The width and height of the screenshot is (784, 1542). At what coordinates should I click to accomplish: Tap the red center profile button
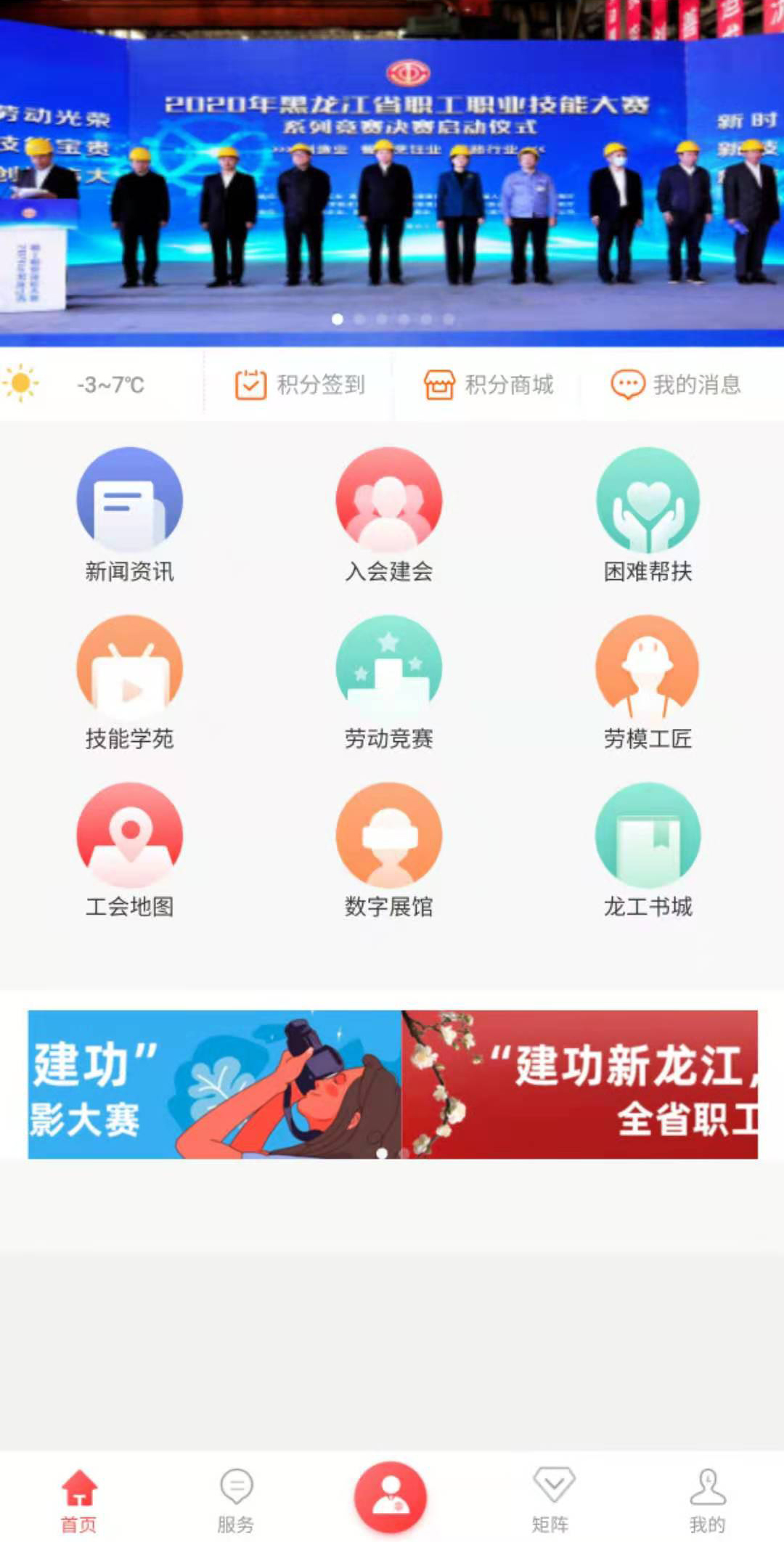pos(391,1497)
